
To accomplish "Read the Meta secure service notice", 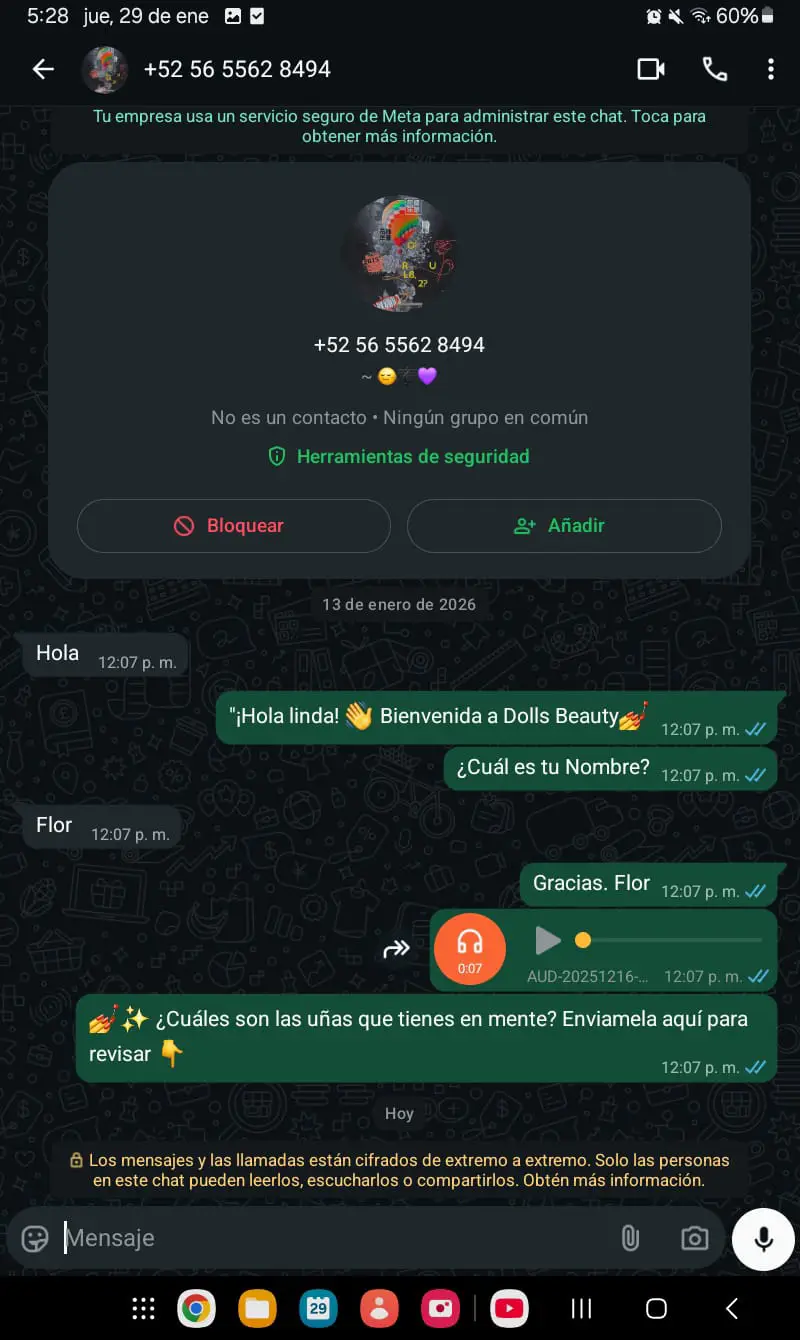I will coord(399,126).
